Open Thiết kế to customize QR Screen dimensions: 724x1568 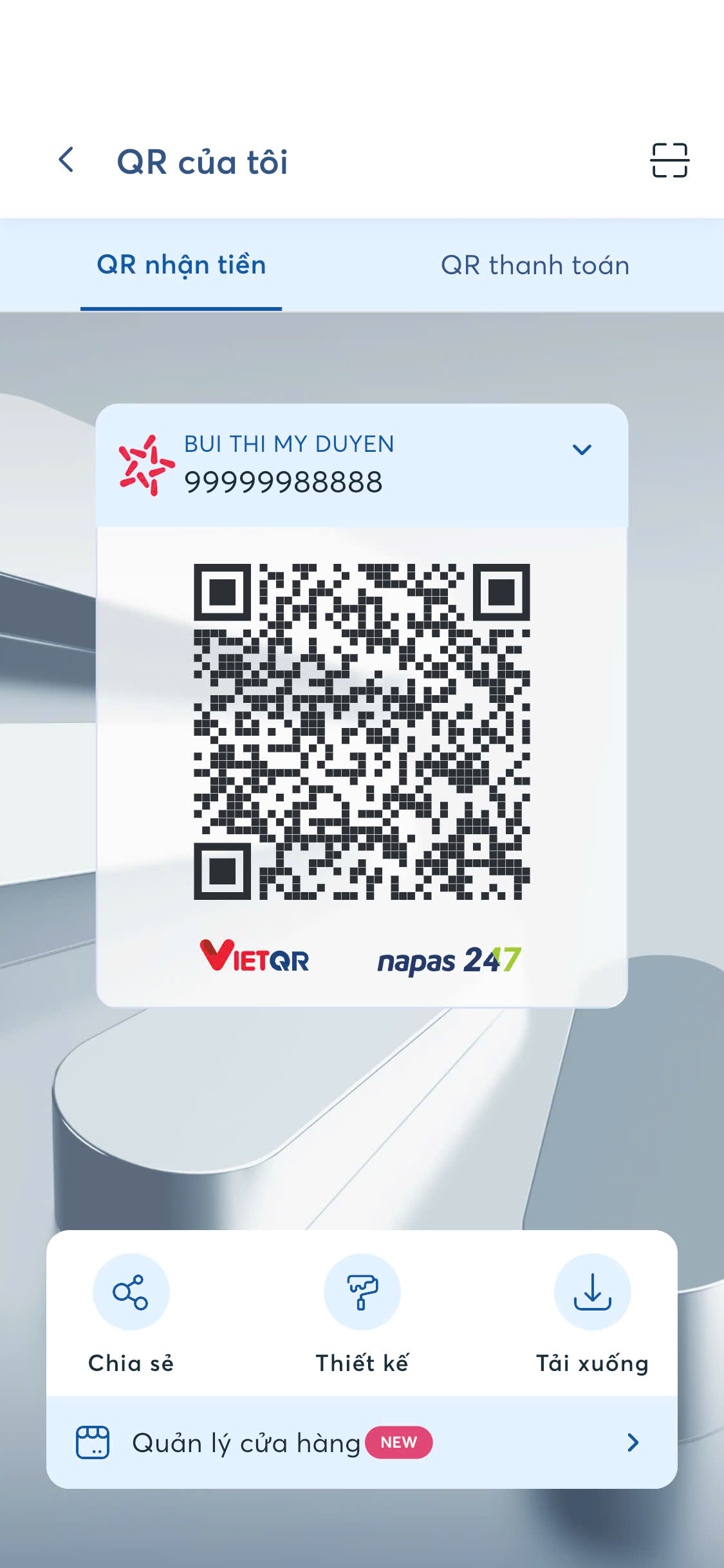(x=362, y=1292)
